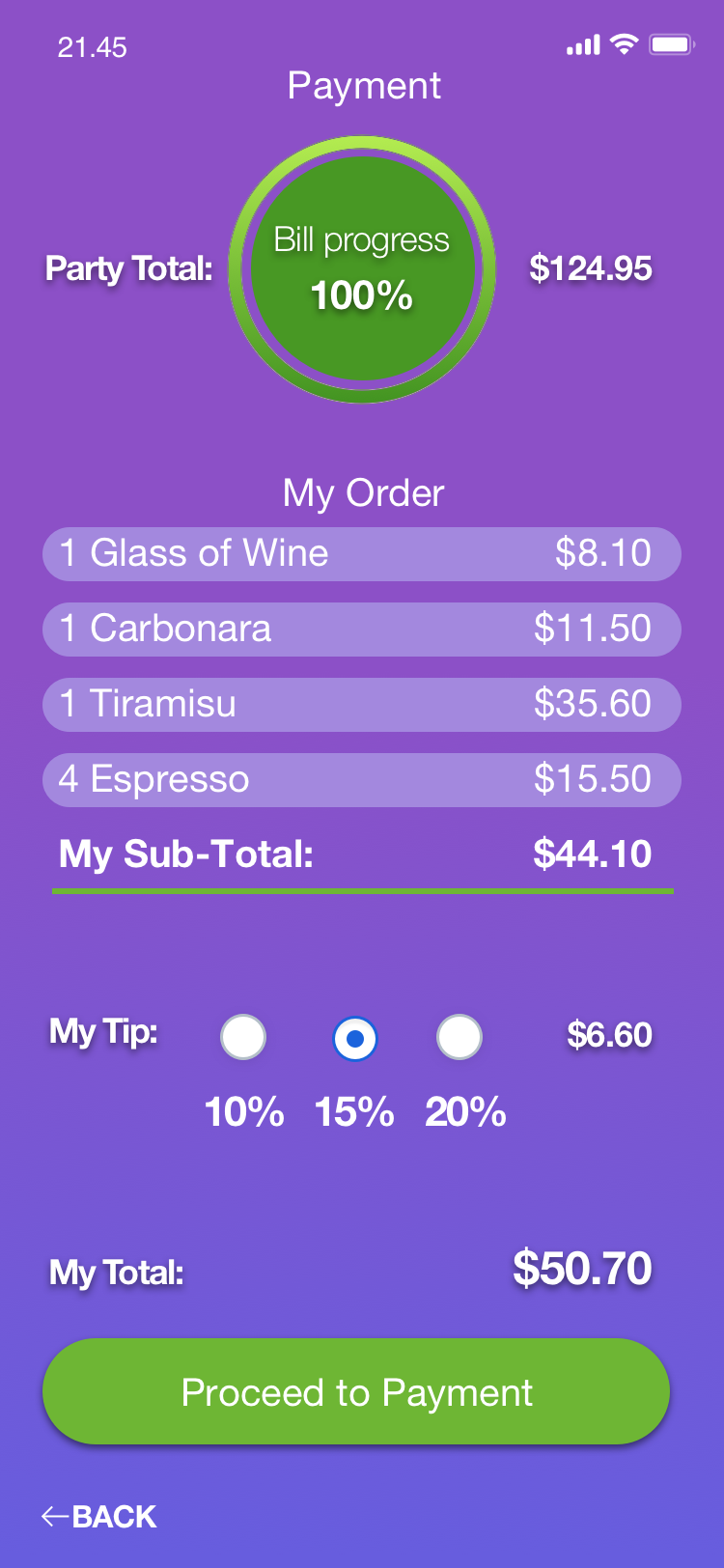Select the 15% tip radio button
Viewport: 724px width, 1568px height.
[355, 1039]
